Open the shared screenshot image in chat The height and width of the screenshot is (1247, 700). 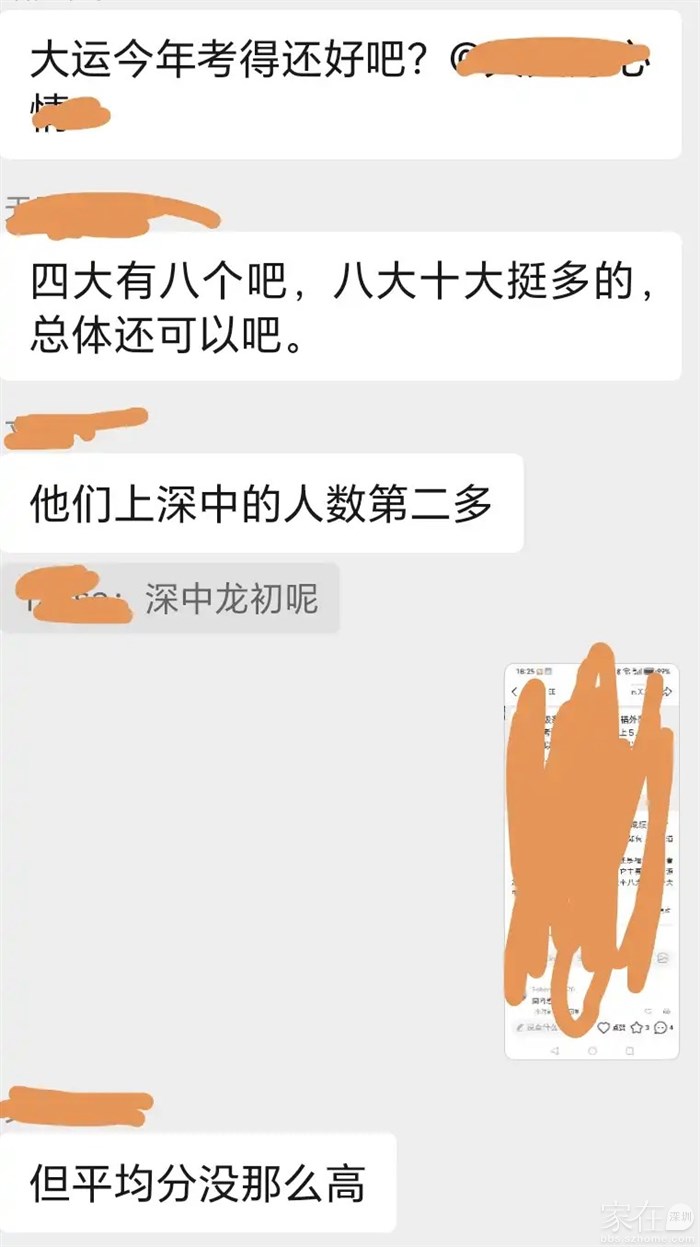(x=592, y=860)
